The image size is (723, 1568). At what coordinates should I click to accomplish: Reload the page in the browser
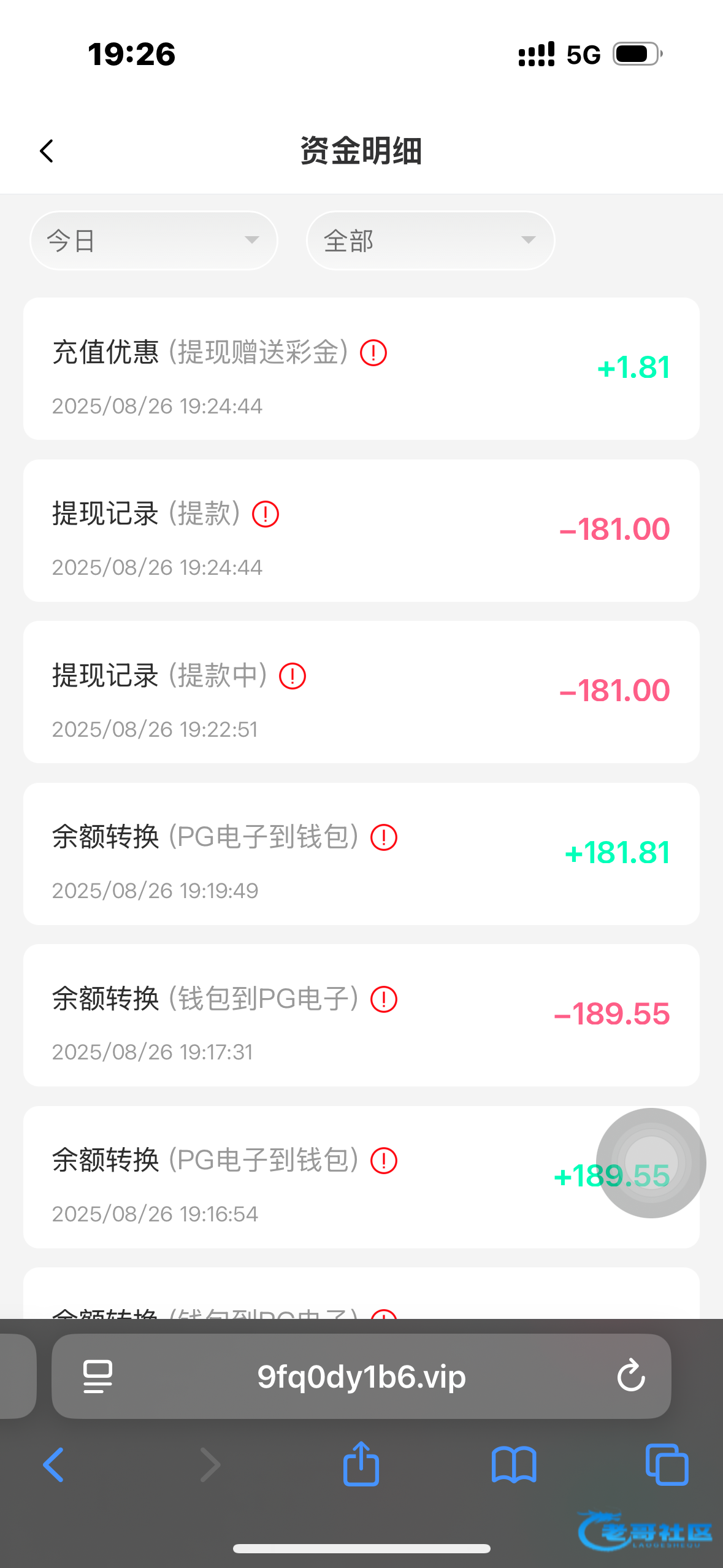point(630,1376)
